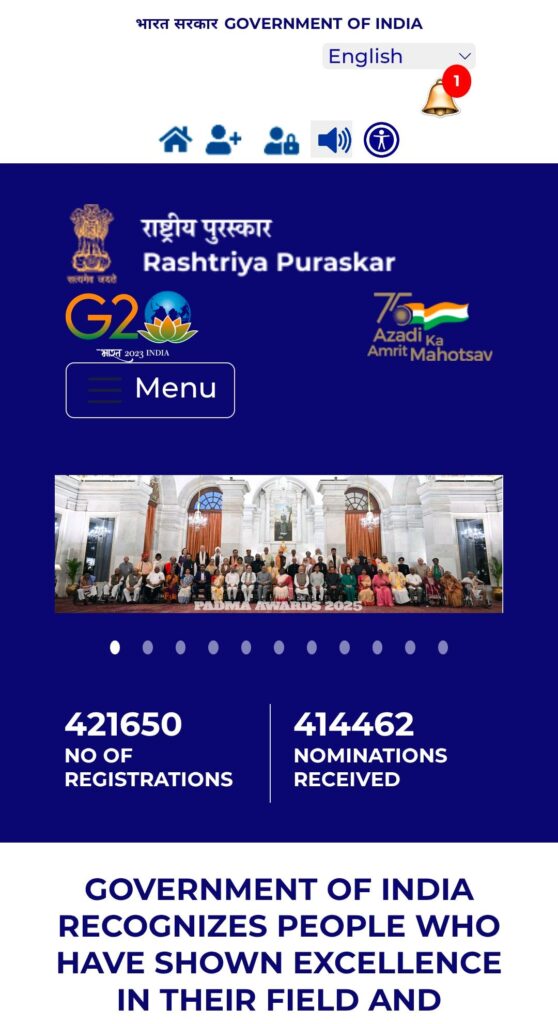Open the English language dropdown
558x1024 pixels.
coord(399,56)
